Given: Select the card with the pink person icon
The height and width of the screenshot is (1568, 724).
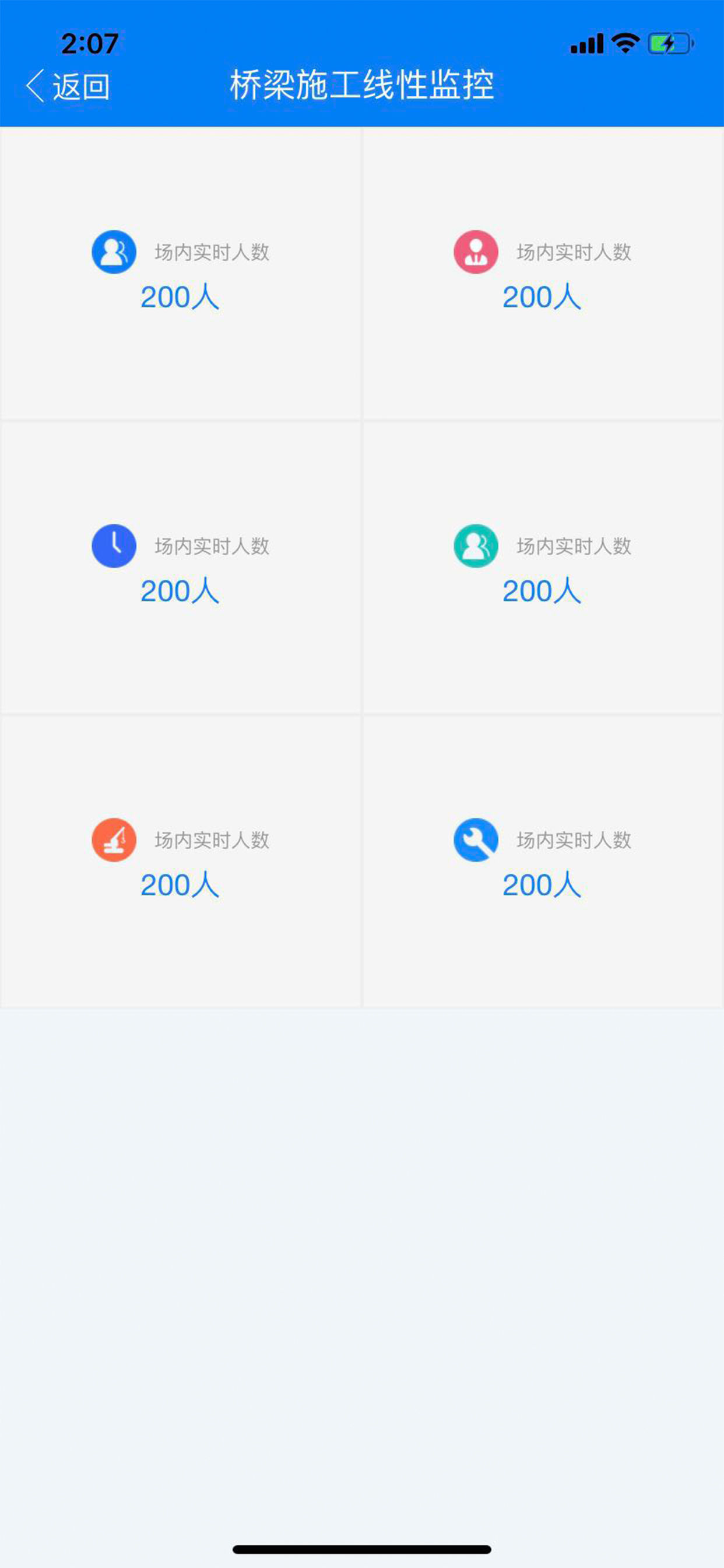Looking at the screenshot, I should [x=542, y=272].
